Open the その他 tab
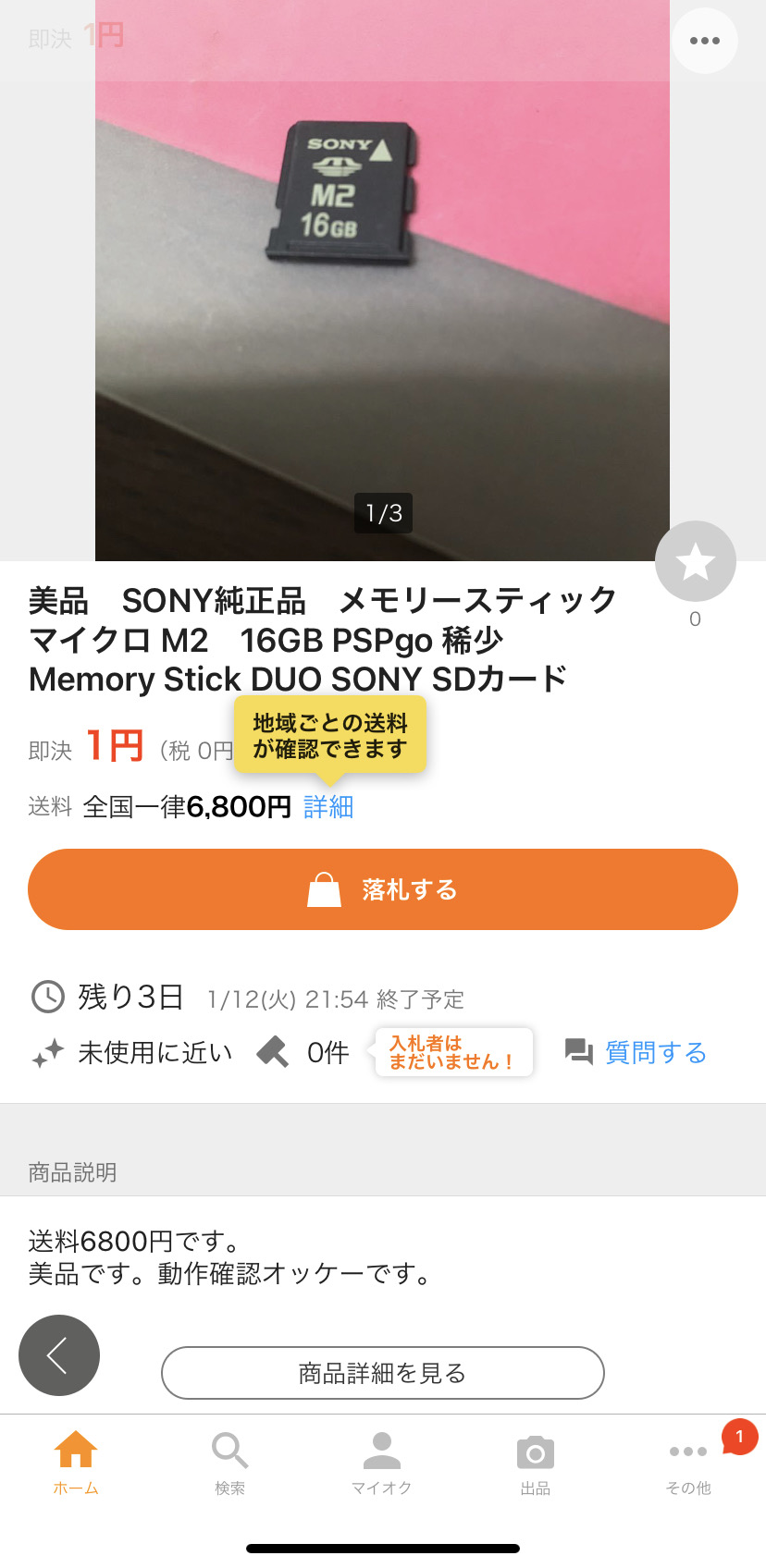This screenshot has width=766, height=1568. click(x=689, y=1463)
